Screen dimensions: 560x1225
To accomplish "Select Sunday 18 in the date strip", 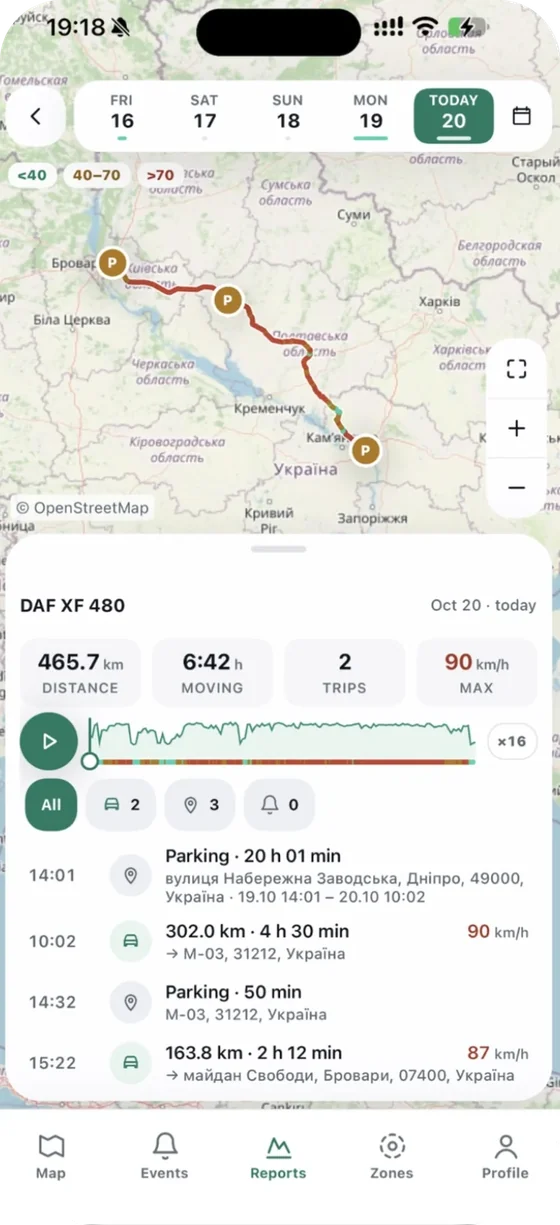I will click(x=288, y=116).
